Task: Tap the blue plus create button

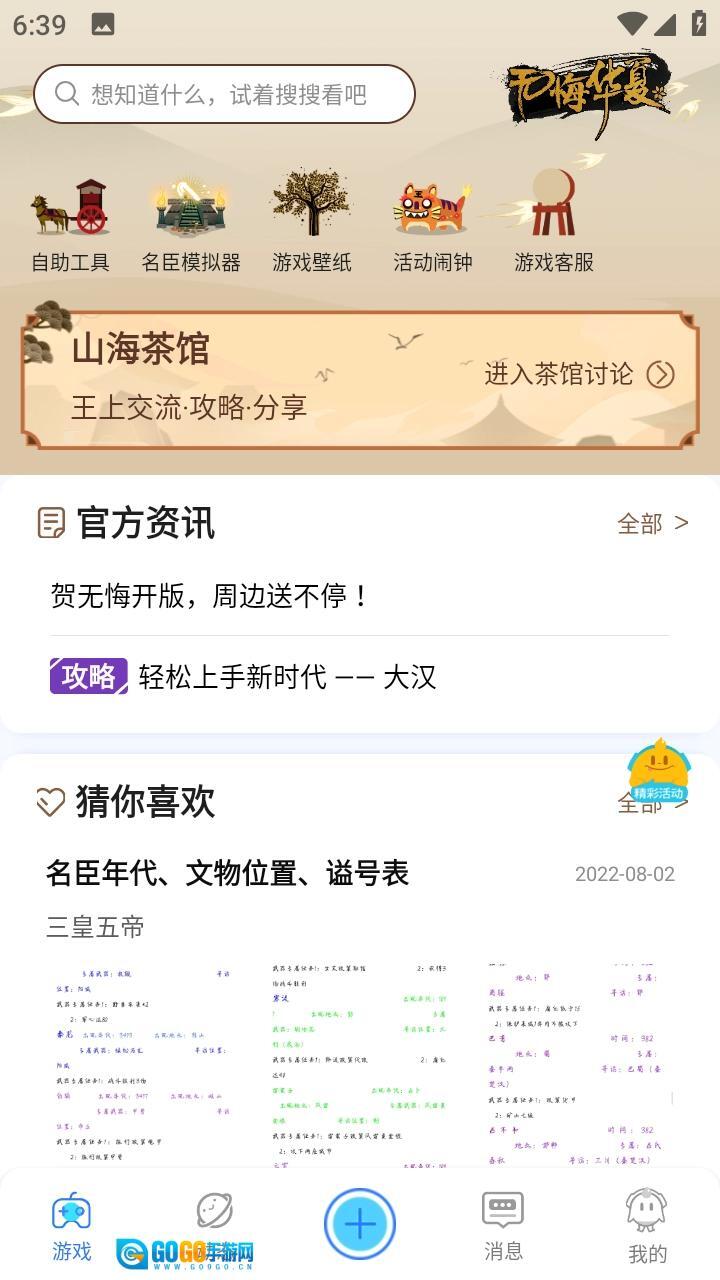Action: point(360,1224)
